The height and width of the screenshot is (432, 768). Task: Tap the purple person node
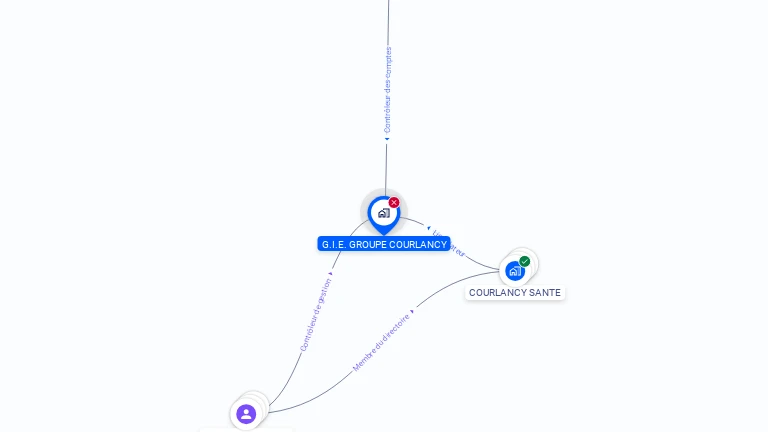pos(246,414)
